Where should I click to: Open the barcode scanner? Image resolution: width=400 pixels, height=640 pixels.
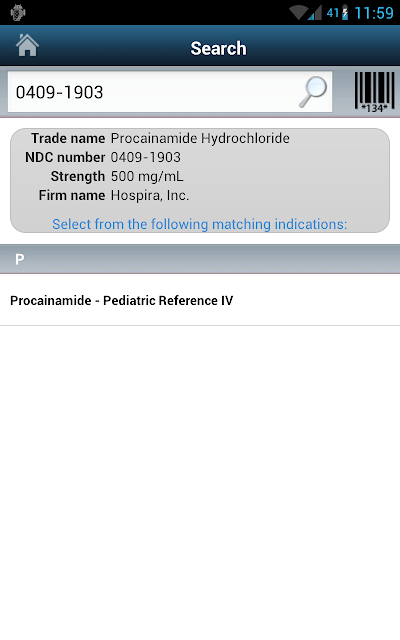tap(374, 92)
